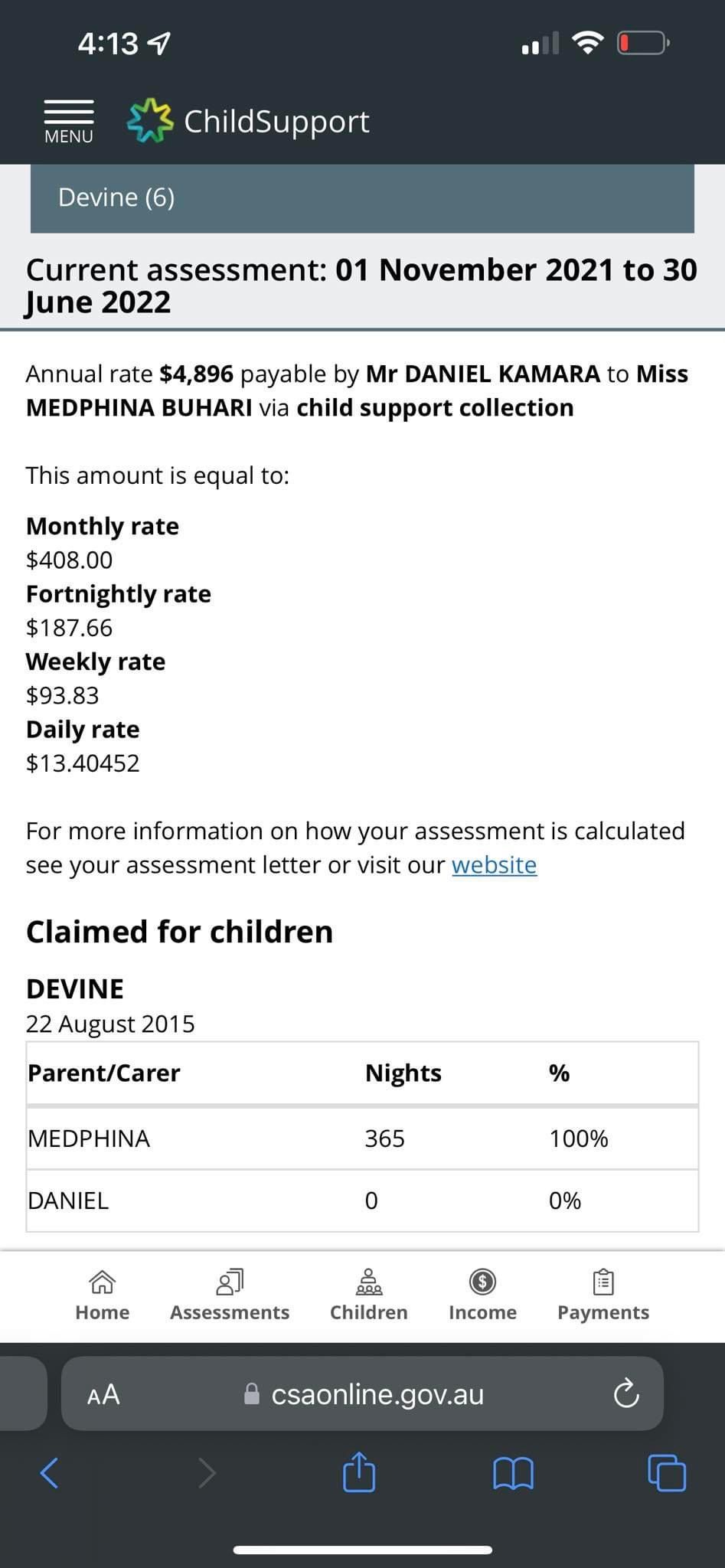Show all open Safari tabs

667,1472
